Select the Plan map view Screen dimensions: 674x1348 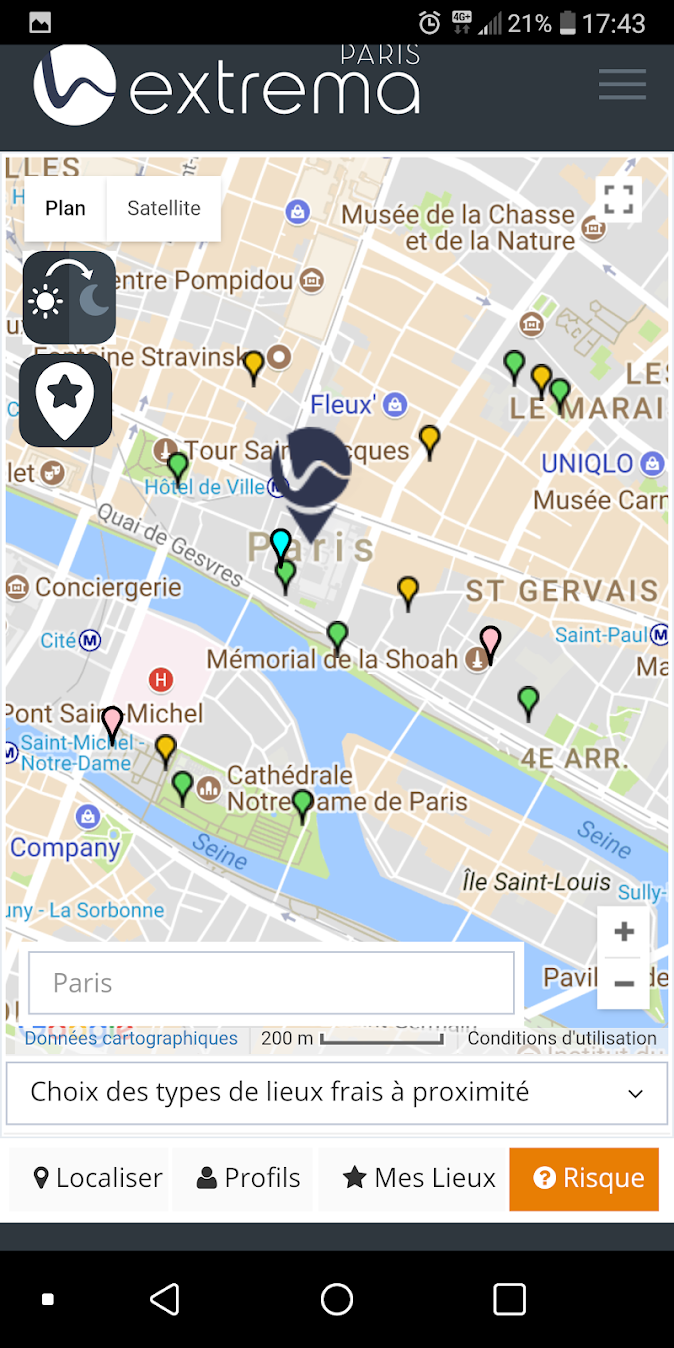66,208
